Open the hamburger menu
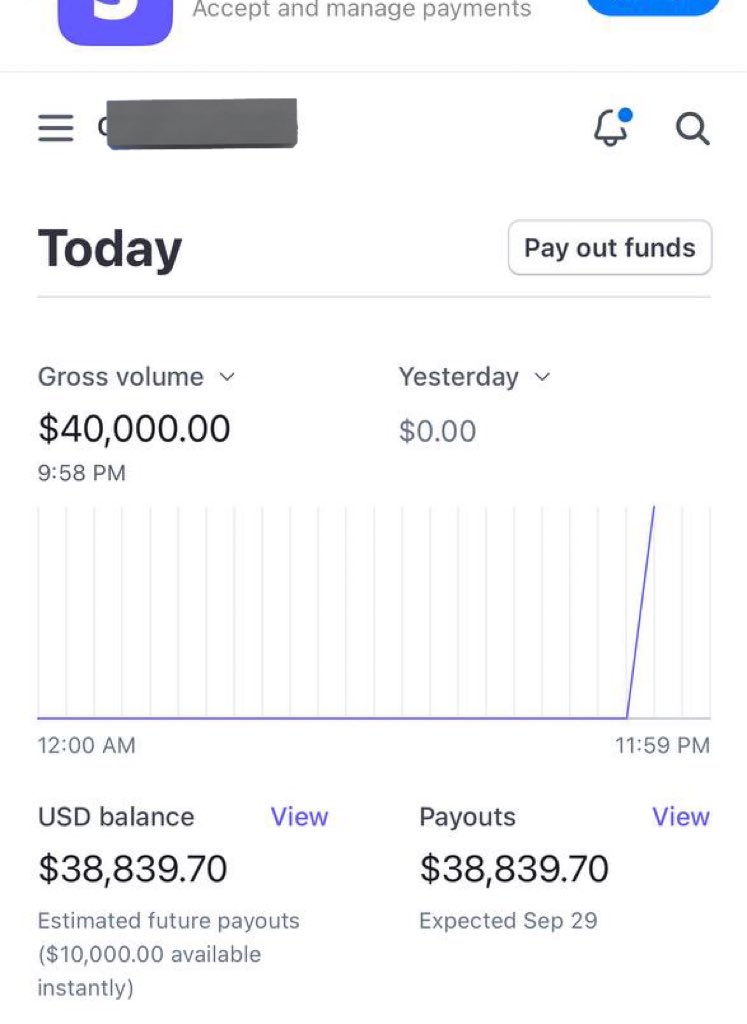This screenshot has height=1024, width=747. tap(56, 128)
